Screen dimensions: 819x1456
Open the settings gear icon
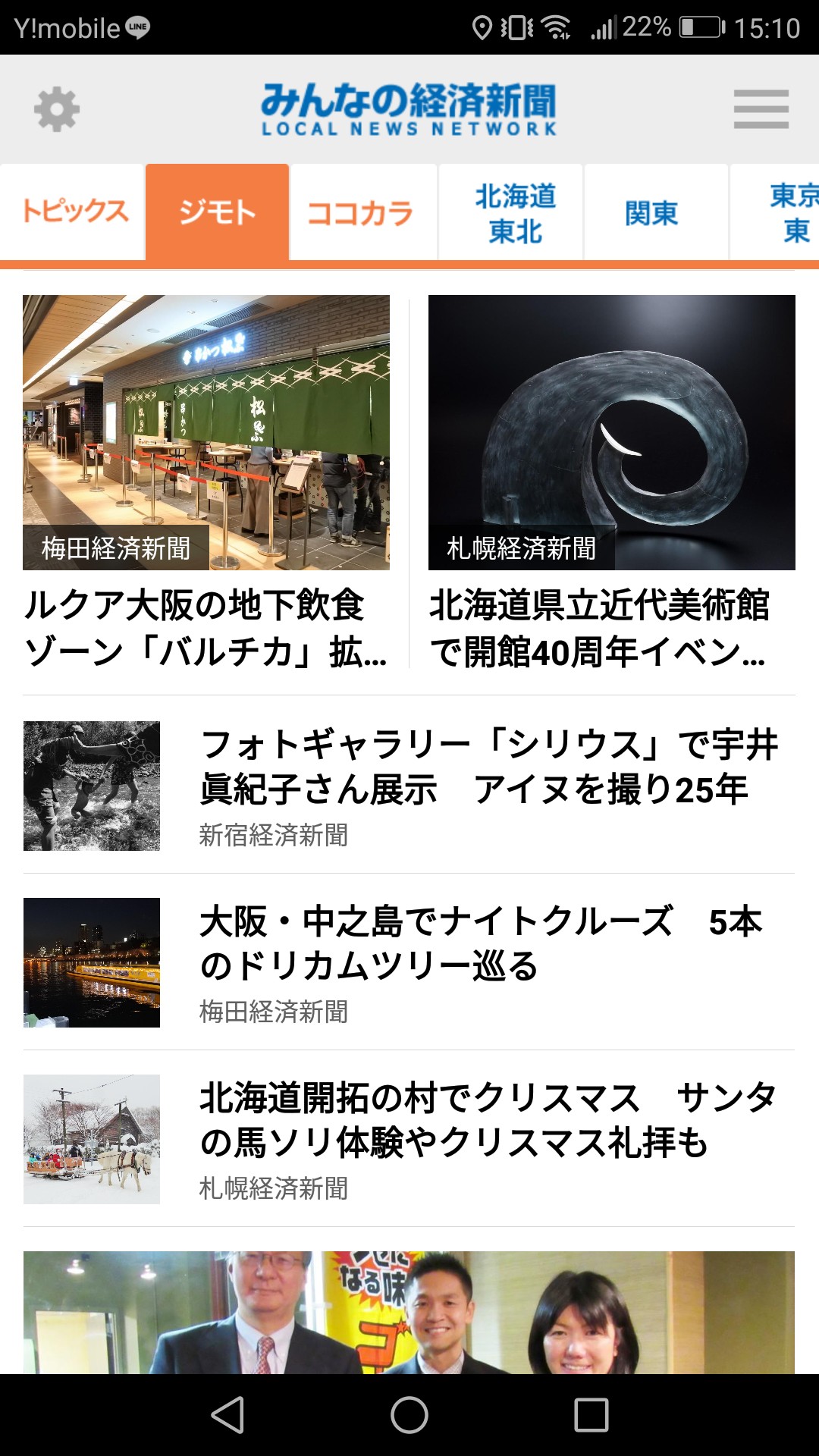pyautogui.click(x=57, y=110)
